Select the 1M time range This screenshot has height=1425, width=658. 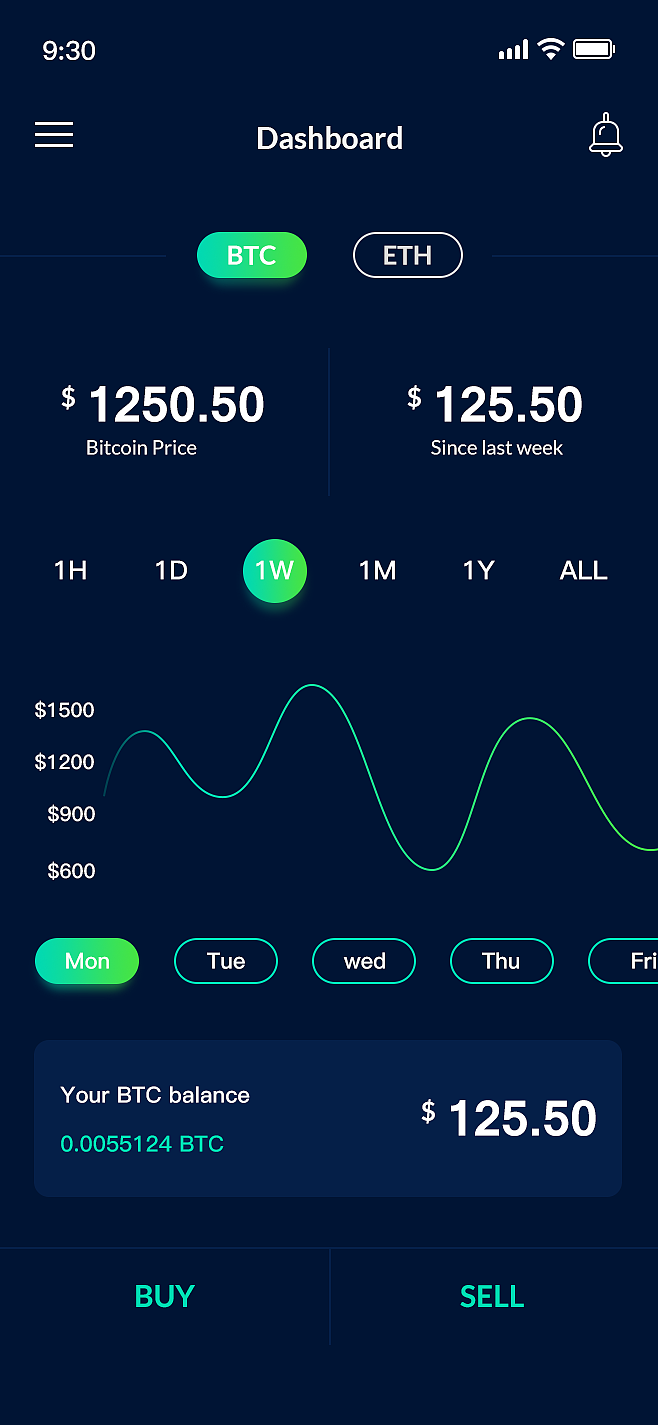click(x=377, y=571)
